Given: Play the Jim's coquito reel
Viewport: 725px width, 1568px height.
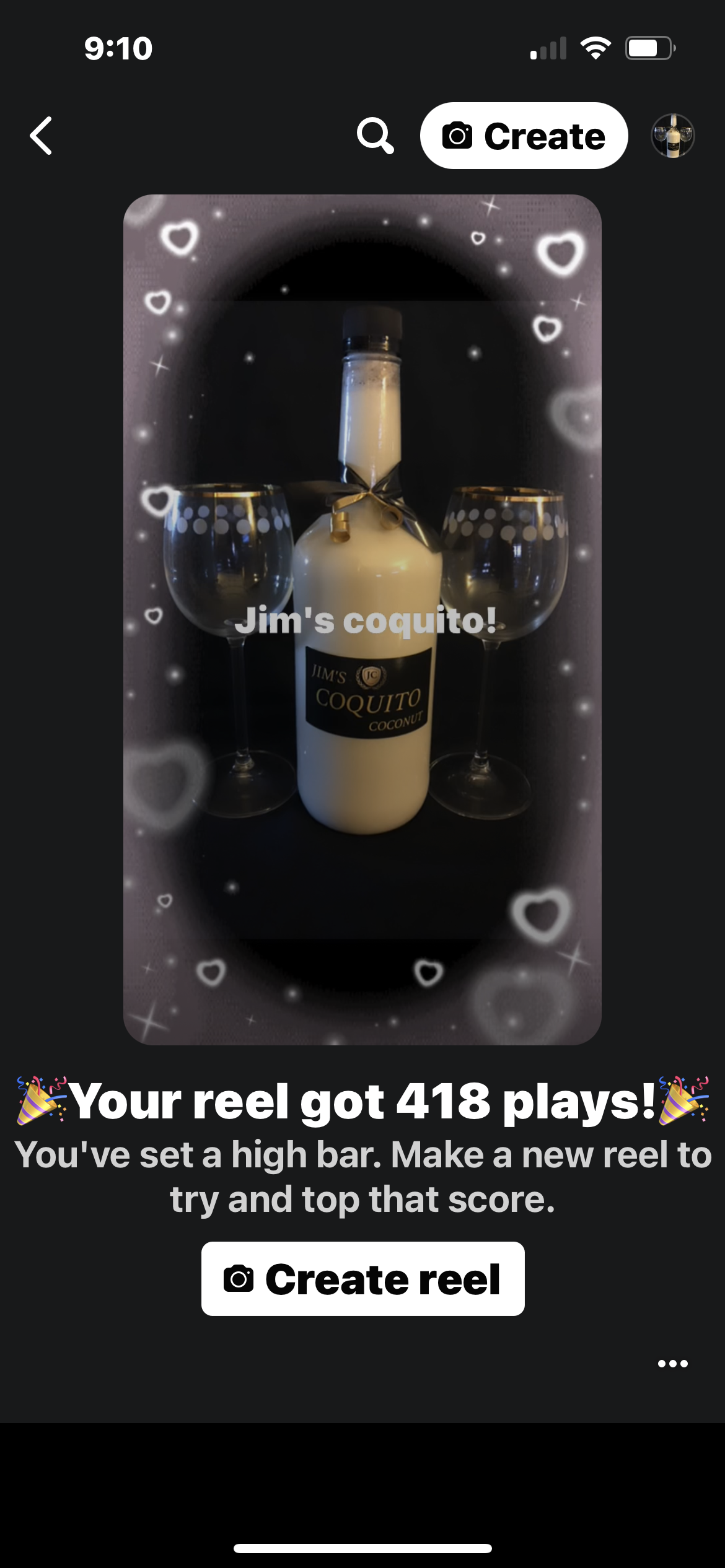Looking at the screenshot, I should click(x=362, y=619).
